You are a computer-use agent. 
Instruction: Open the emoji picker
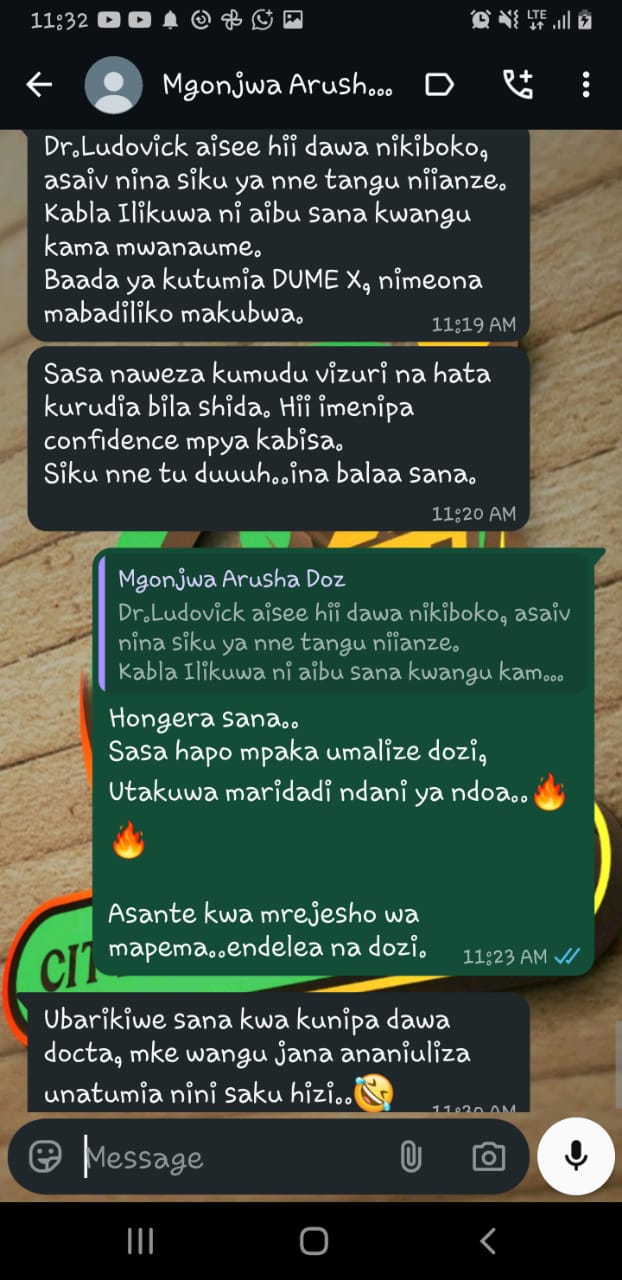[x=45, y=1157]
